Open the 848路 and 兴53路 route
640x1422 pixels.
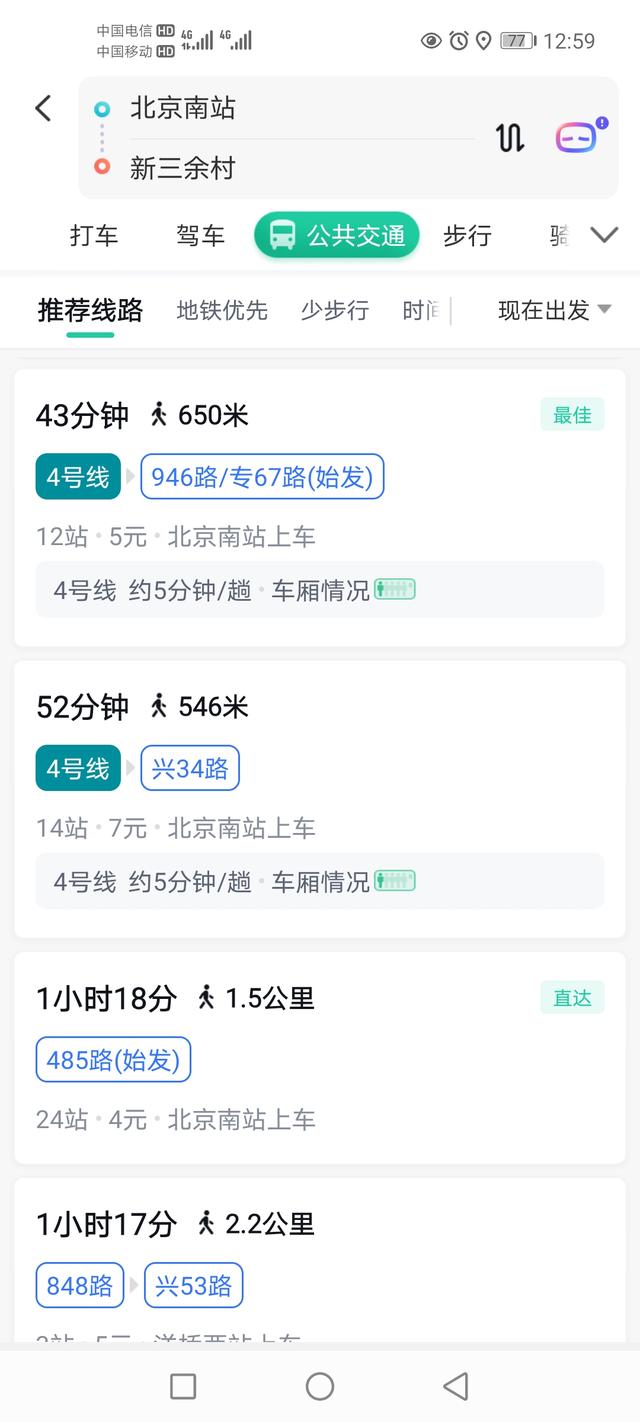point(320,1260)
